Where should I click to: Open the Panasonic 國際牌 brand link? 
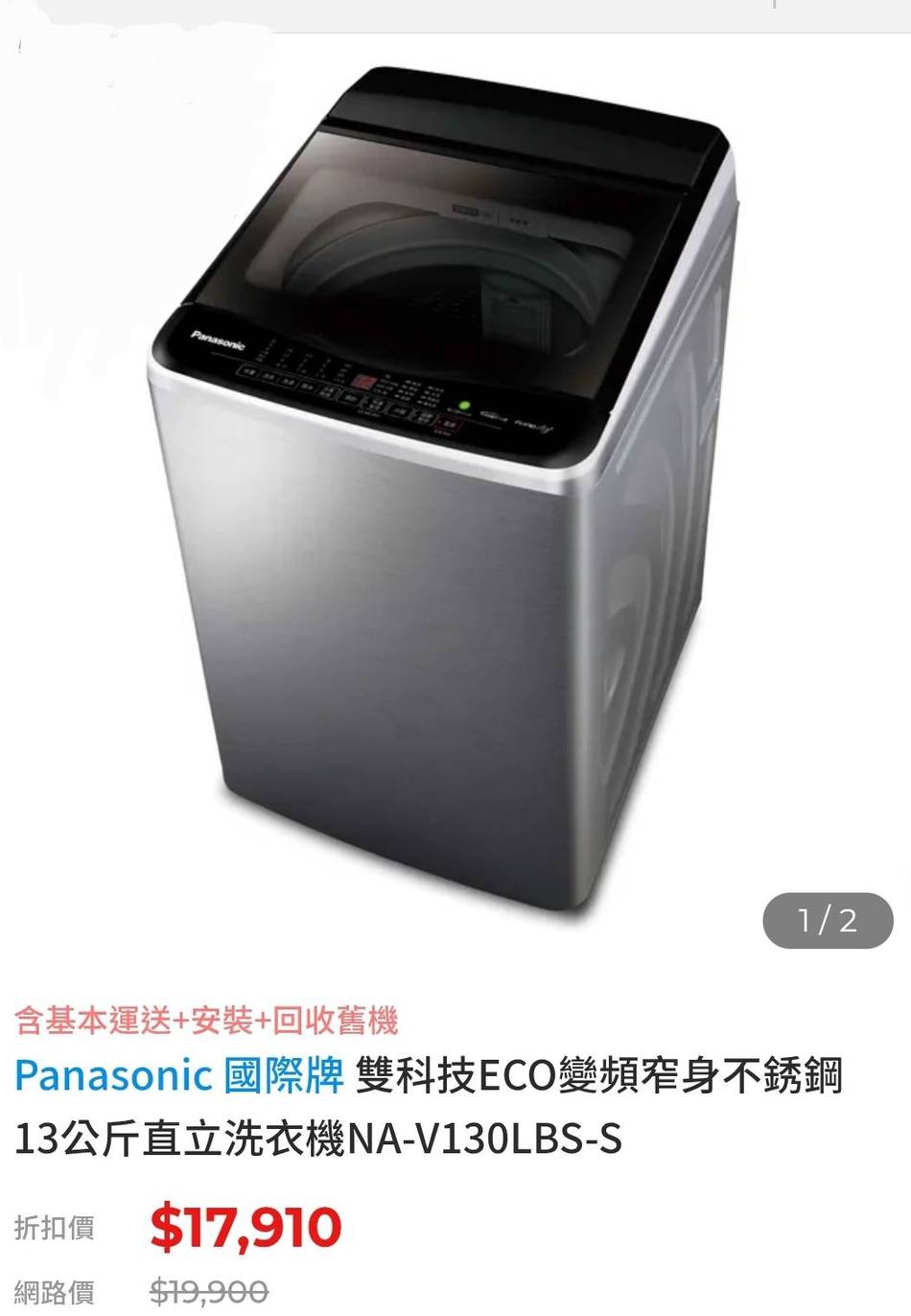tap(179, 1075)
